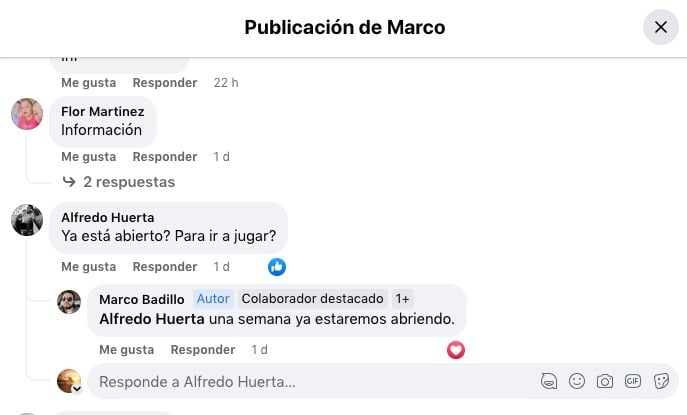The width and height of the screenshot is (687, 415).
Task: Like Flor Martinez's comment
Action: (x=88, y=157)
